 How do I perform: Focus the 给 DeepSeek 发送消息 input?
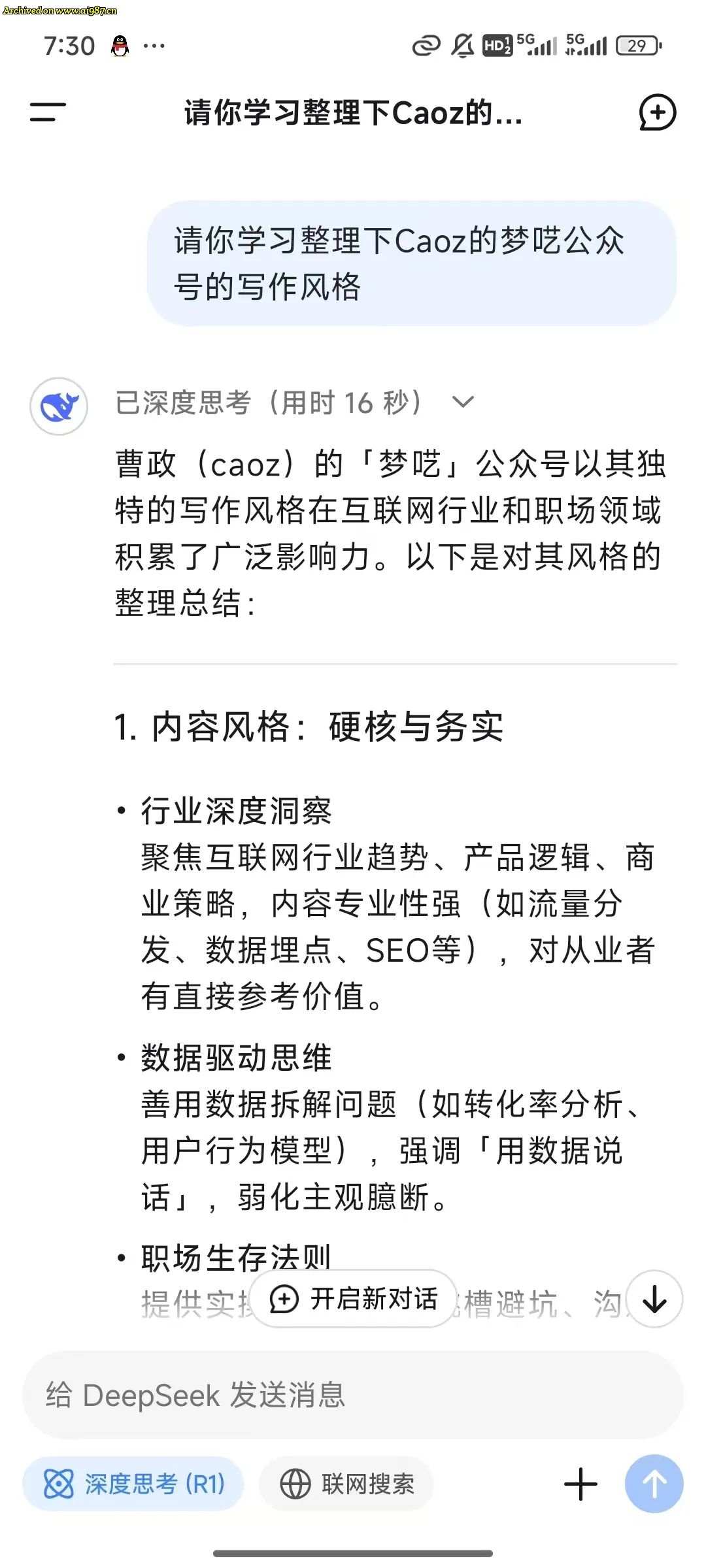coord(353,1395)
